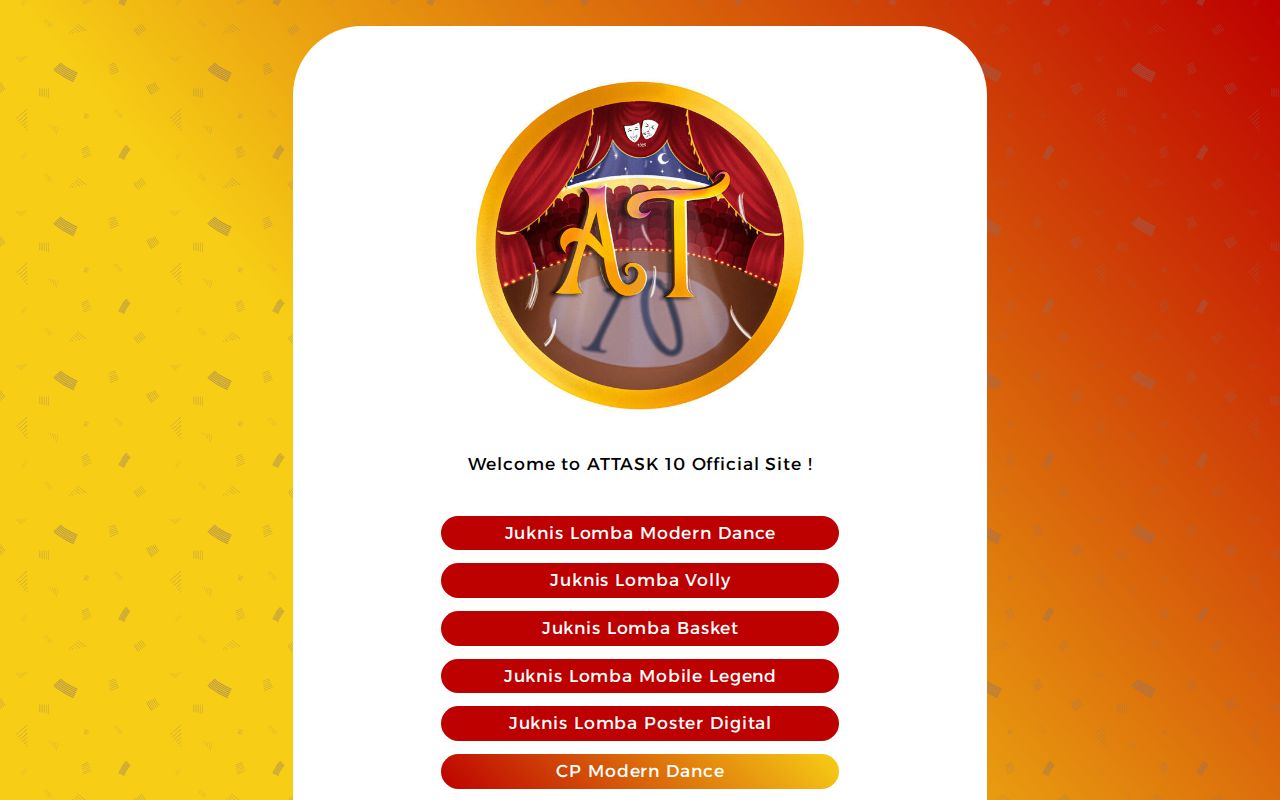Tap the CP Modern Dance button
The width and height of the screenshot is (1280, 800).
coord(640,771)
